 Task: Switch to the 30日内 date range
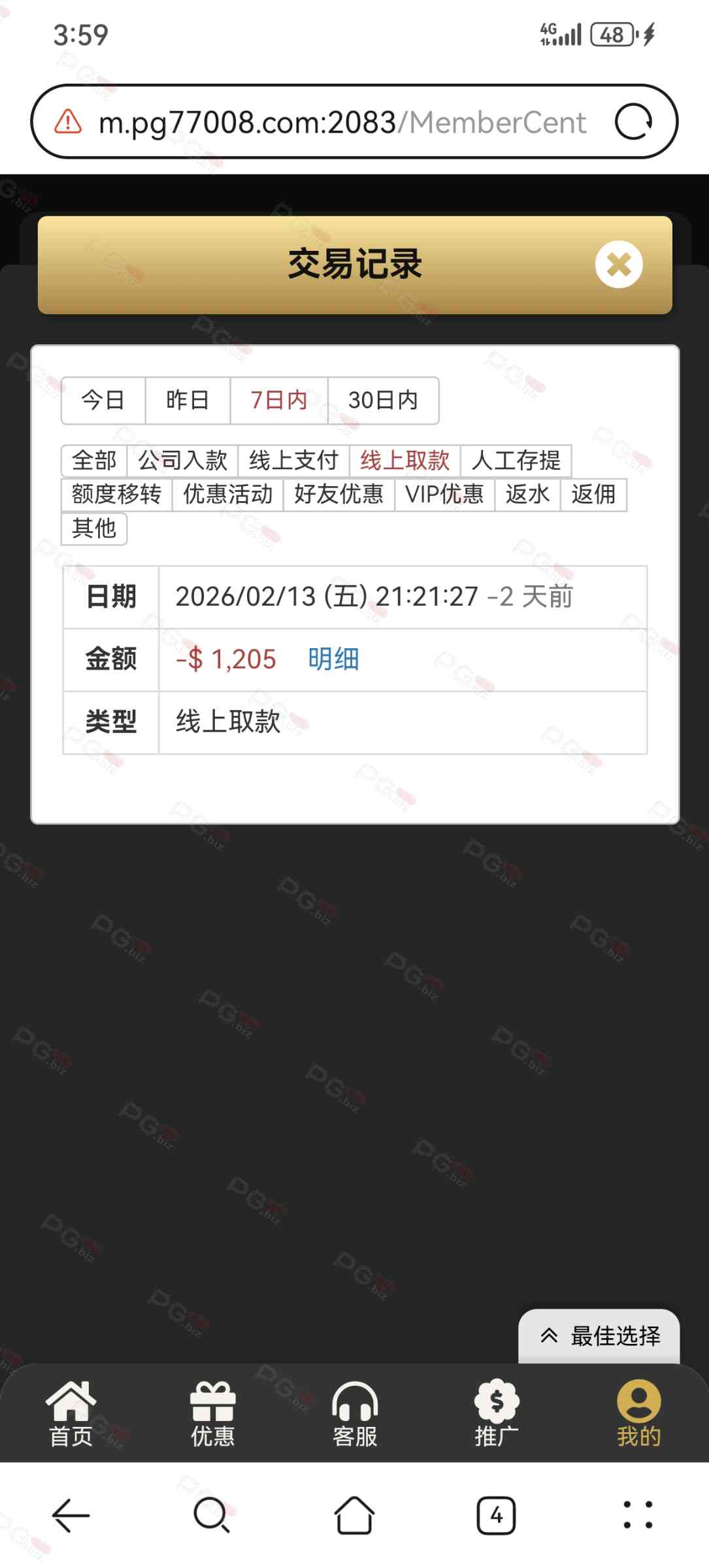[x=383, y=400]
